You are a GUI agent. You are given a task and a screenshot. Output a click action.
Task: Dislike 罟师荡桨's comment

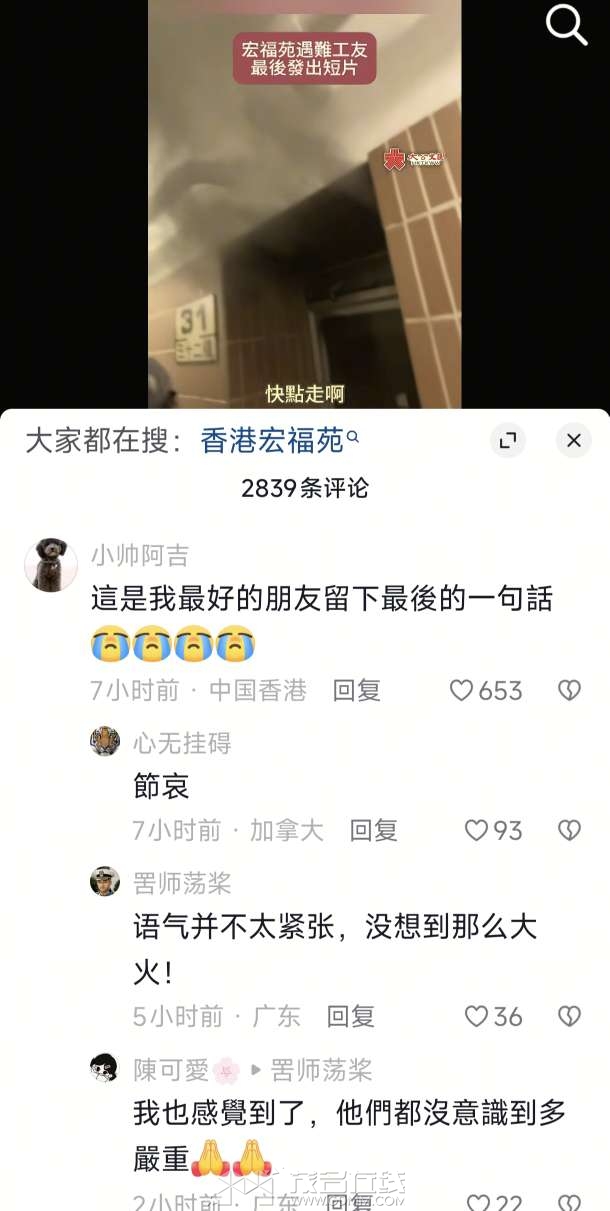coord(569,1016)
